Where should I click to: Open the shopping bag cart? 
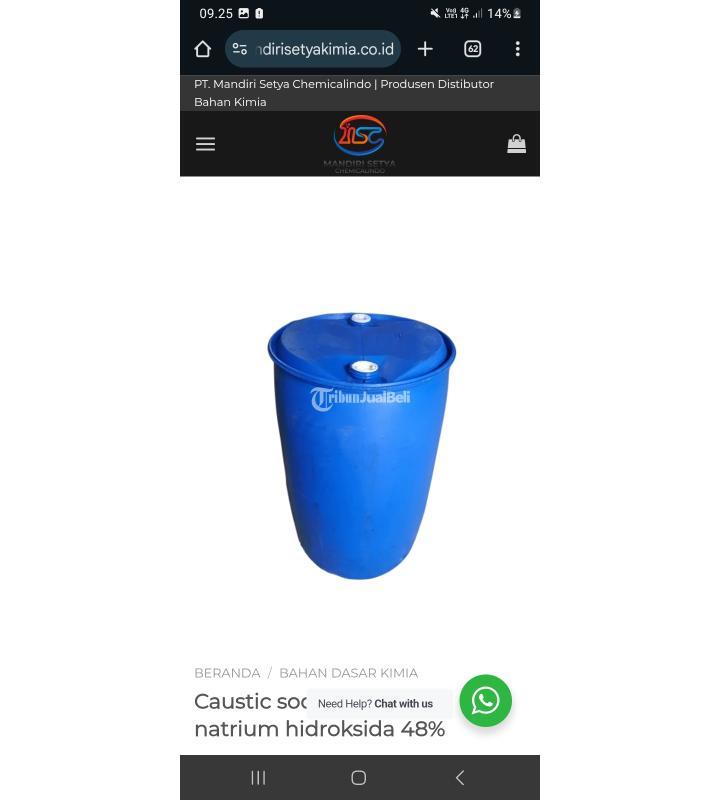516,144
